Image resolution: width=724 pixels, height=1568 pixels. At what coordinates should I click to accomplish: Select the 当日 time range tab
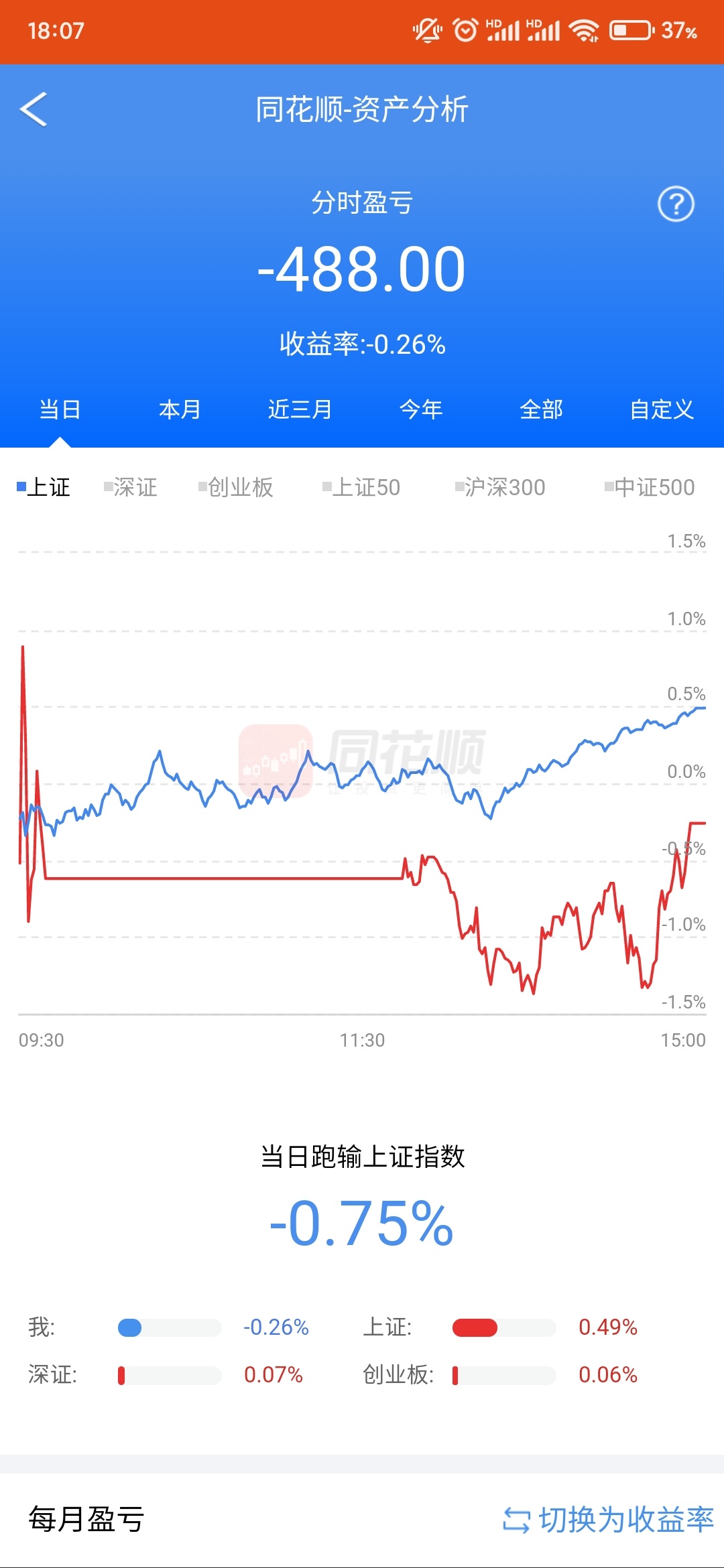[x=60, y=409]
